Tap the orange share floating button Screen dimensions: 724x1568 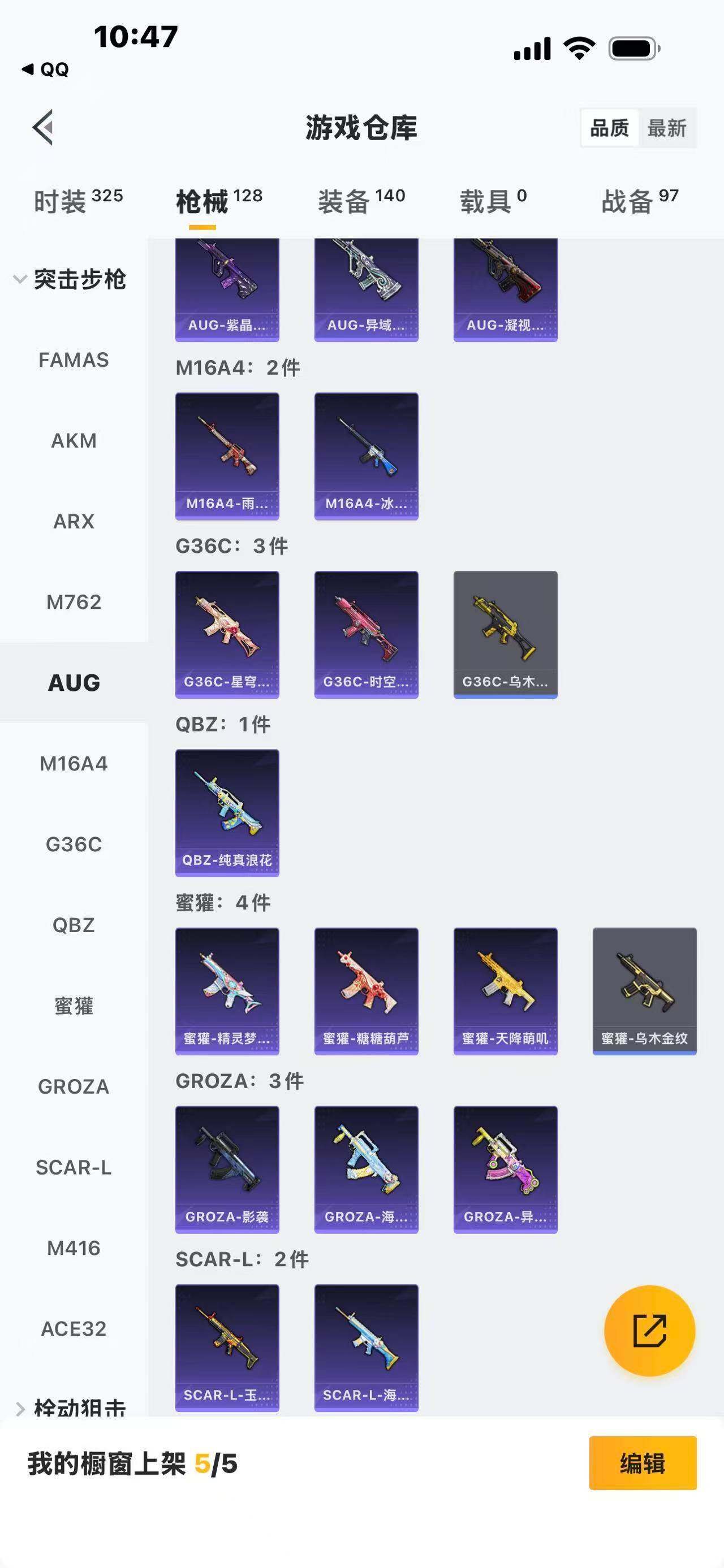tap(649, 1331)
